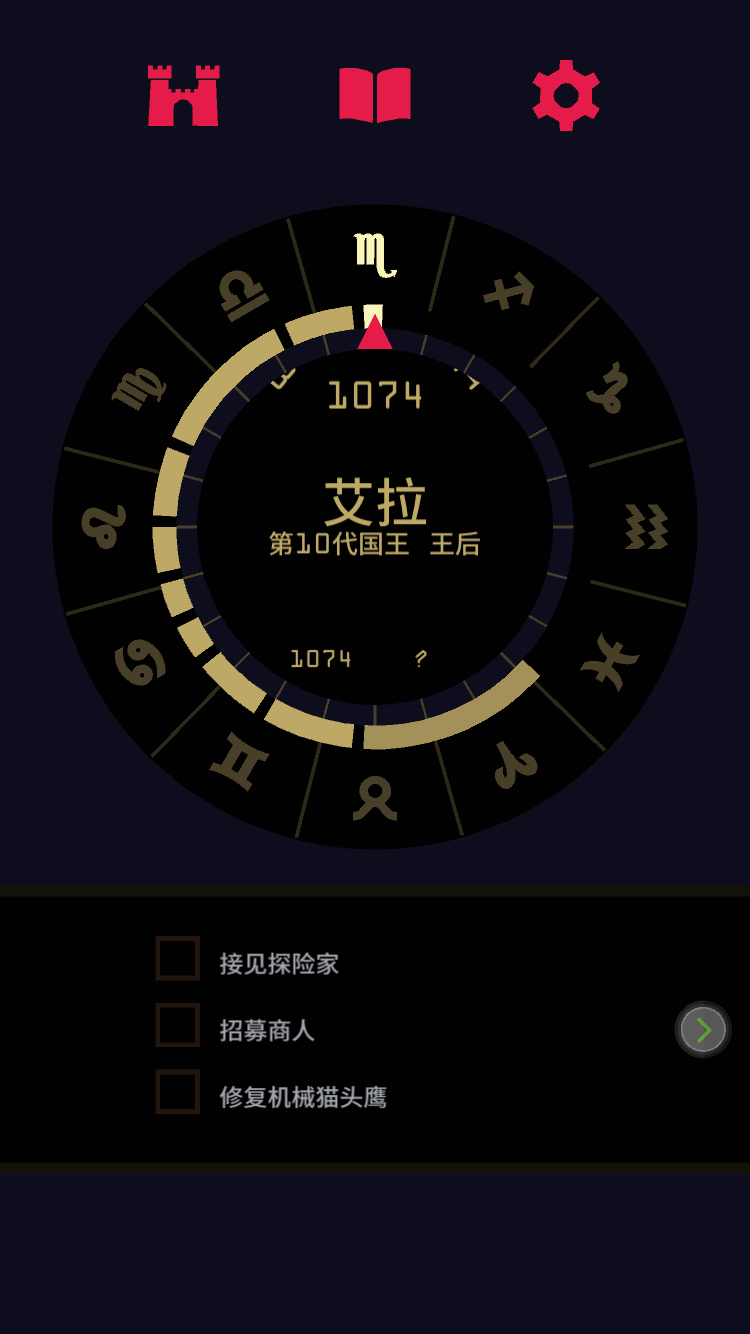
Task: Check the 招募商人 objective box
Action: [178, 1025]
